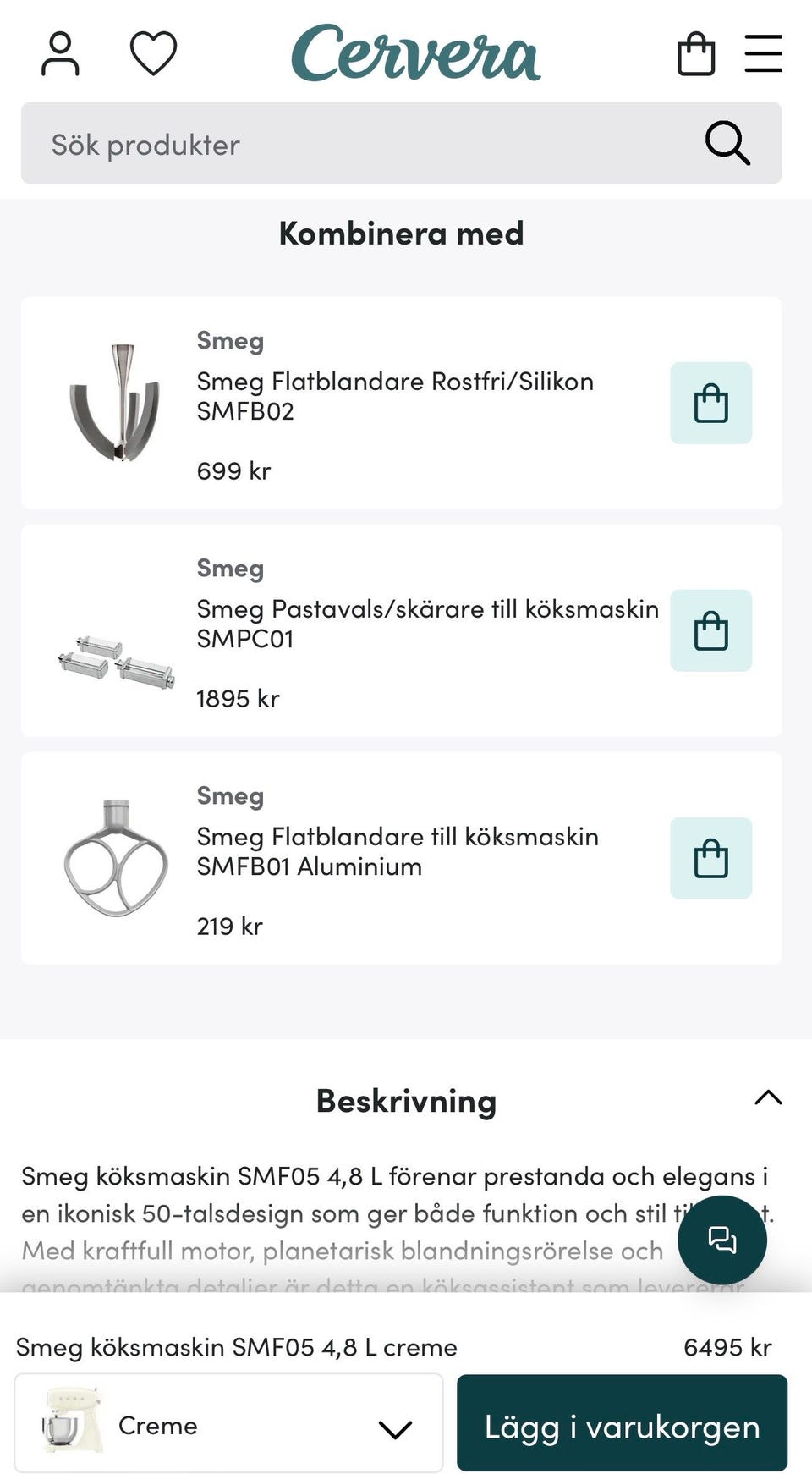812x1474 pixels.
Task: Open Smeg Flatblandare Rostfri/Silikon SMFB02 product
Action: (395, 396)
